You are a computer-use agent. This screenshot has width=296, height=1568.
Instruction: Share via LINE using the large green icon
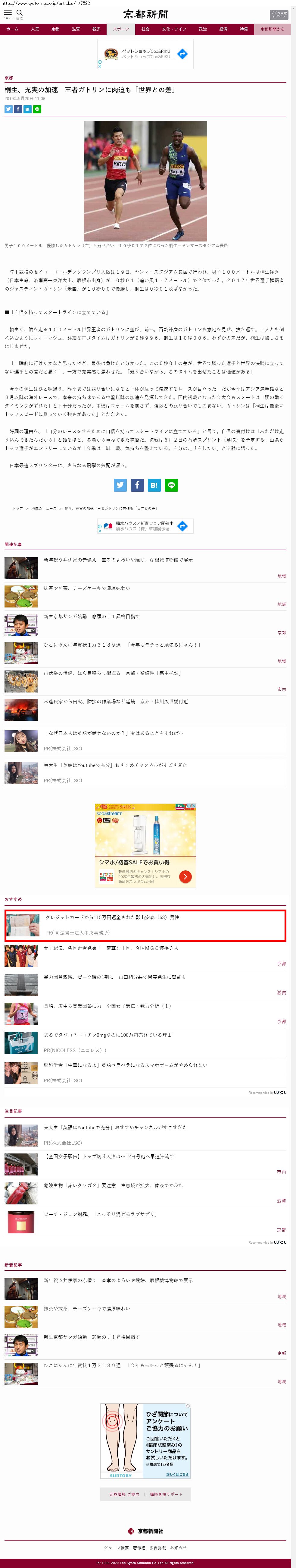pos(171,485)
